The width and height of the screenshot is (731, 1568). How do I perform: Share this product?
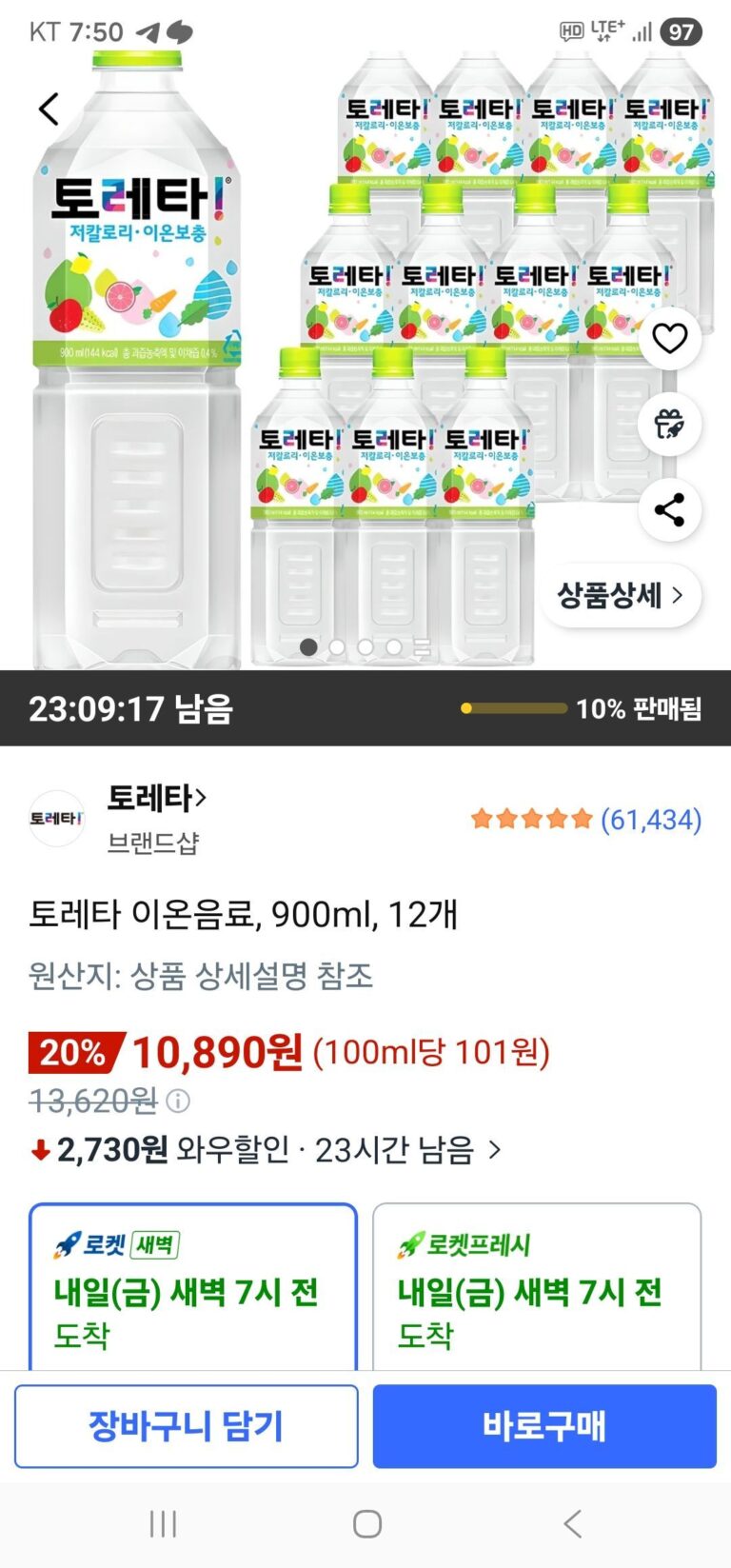click(669, 509)
